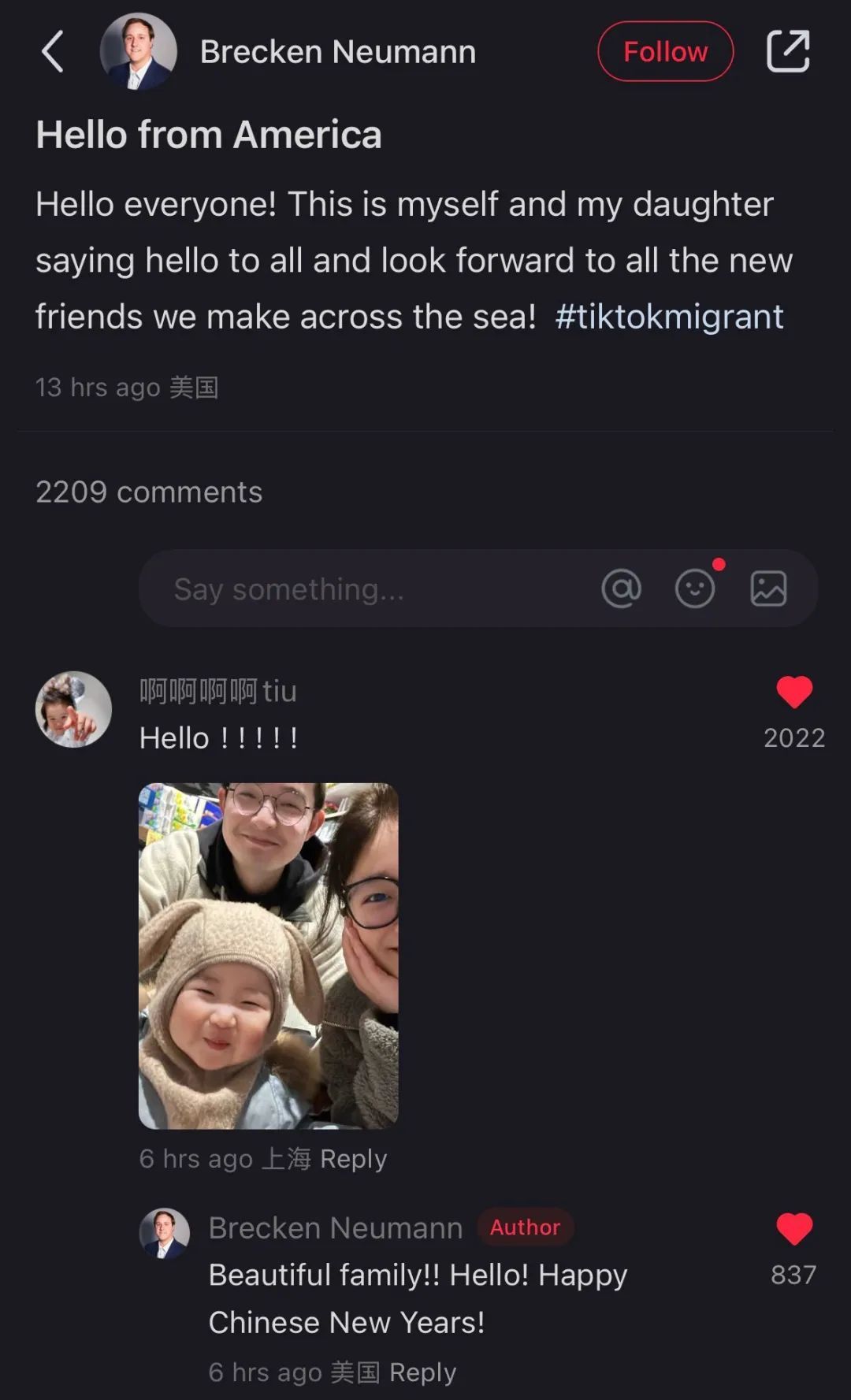The image size is (851, 1400).
Task: View the family photo in the comment
Action: coord(269,956)
